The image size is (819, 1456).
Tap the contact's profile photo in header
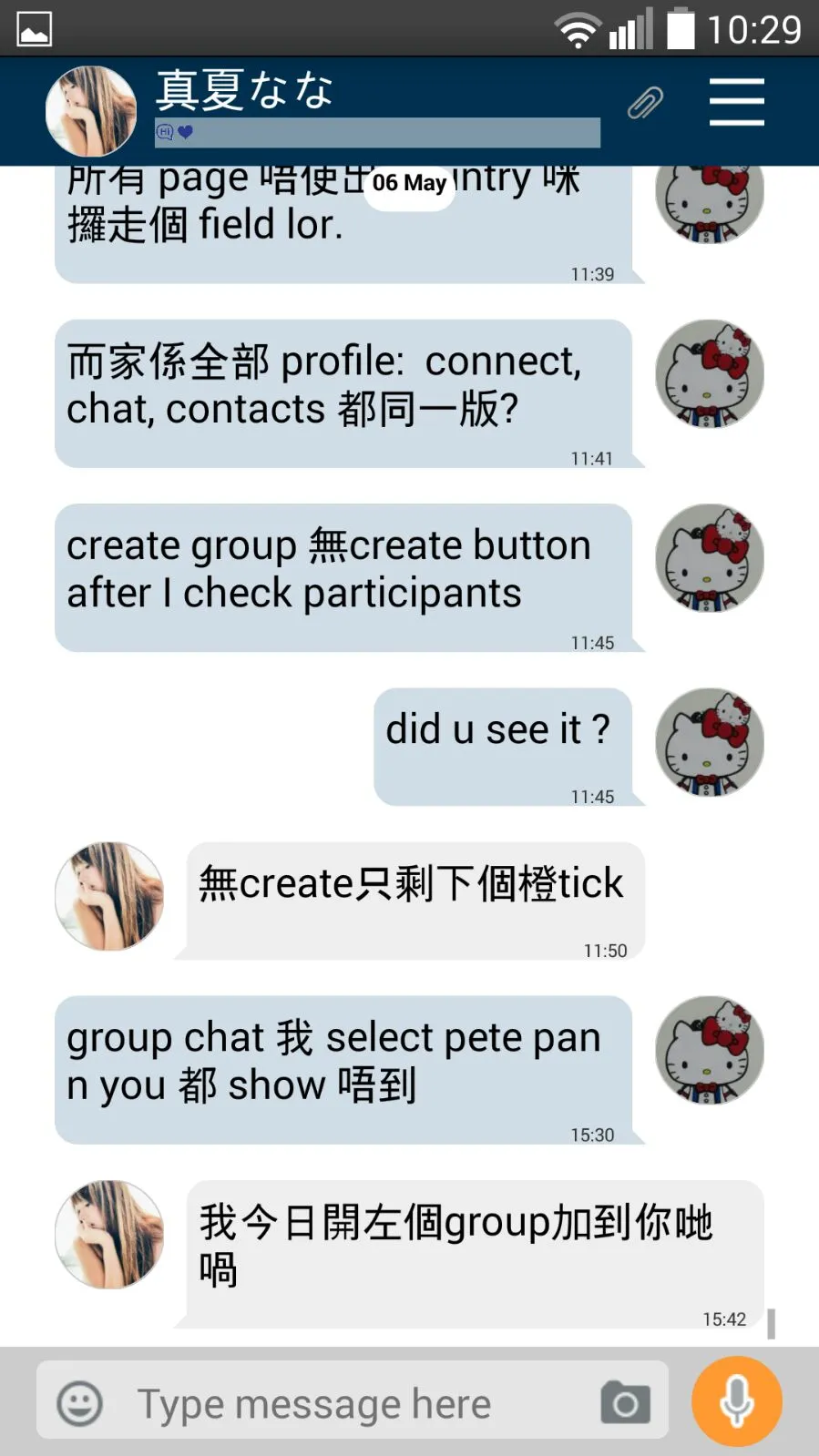click(91, 110)
